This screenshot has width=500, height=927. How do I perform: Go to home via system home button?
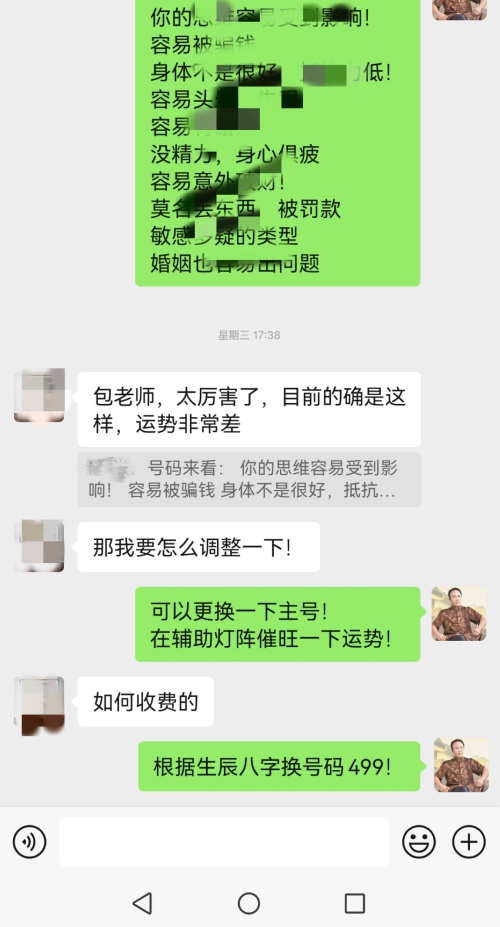click(x=249, y=903)
